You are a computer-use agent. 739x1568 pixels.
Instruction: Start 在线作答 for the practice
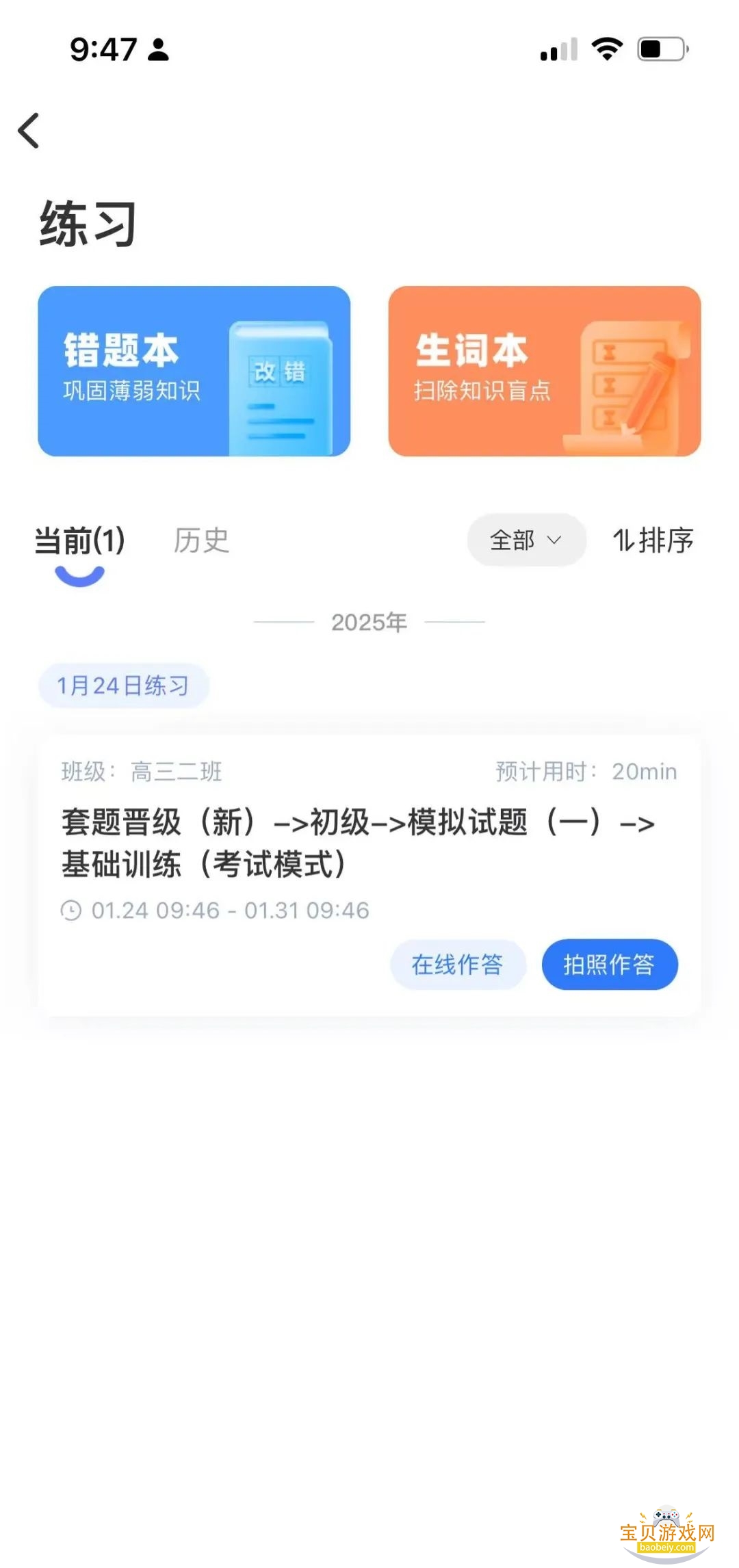pos(457,965)
